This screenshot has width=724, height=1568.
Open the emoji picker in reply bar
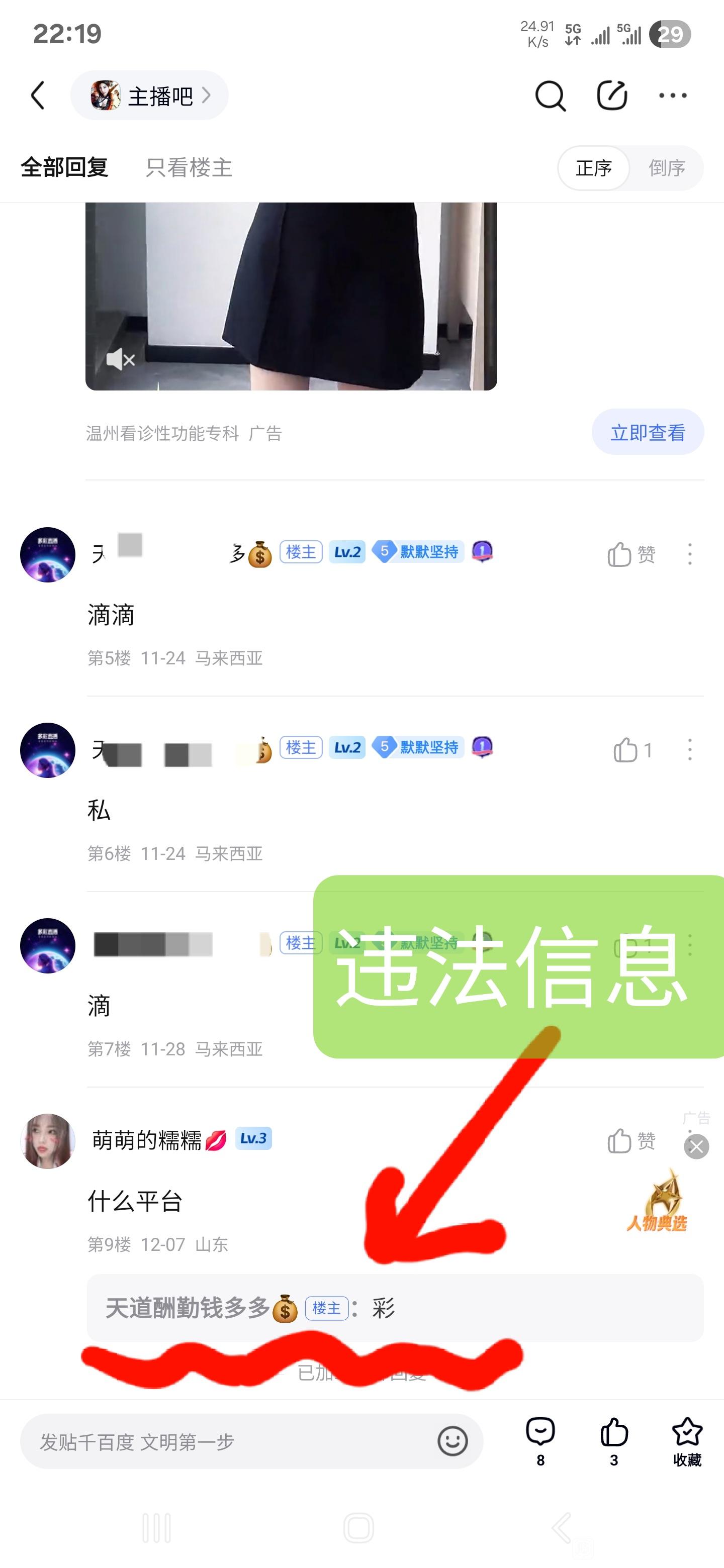[452, 1441]
